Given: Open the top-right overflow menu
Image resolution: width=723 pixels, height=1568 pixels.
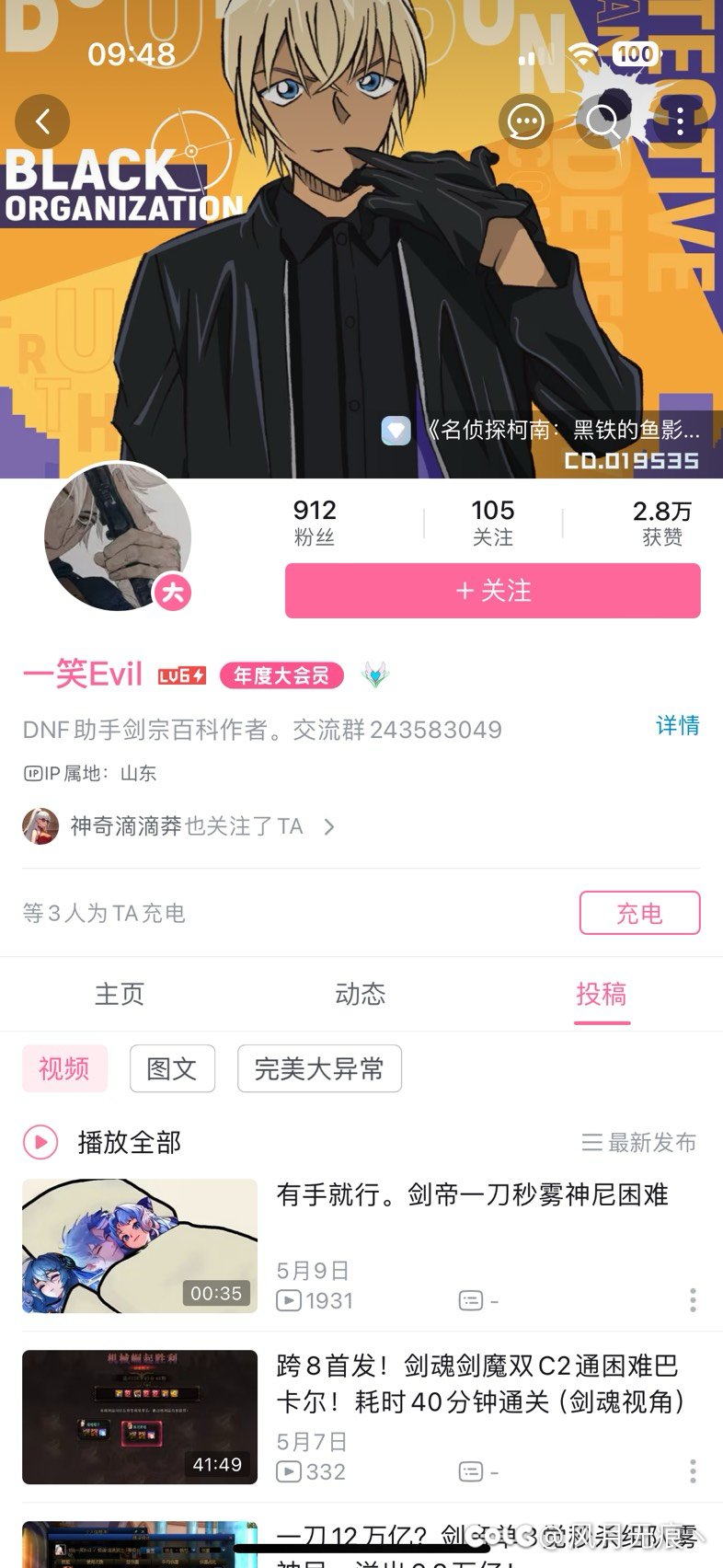Looking at the screenshot, I should tap(680, 121).
